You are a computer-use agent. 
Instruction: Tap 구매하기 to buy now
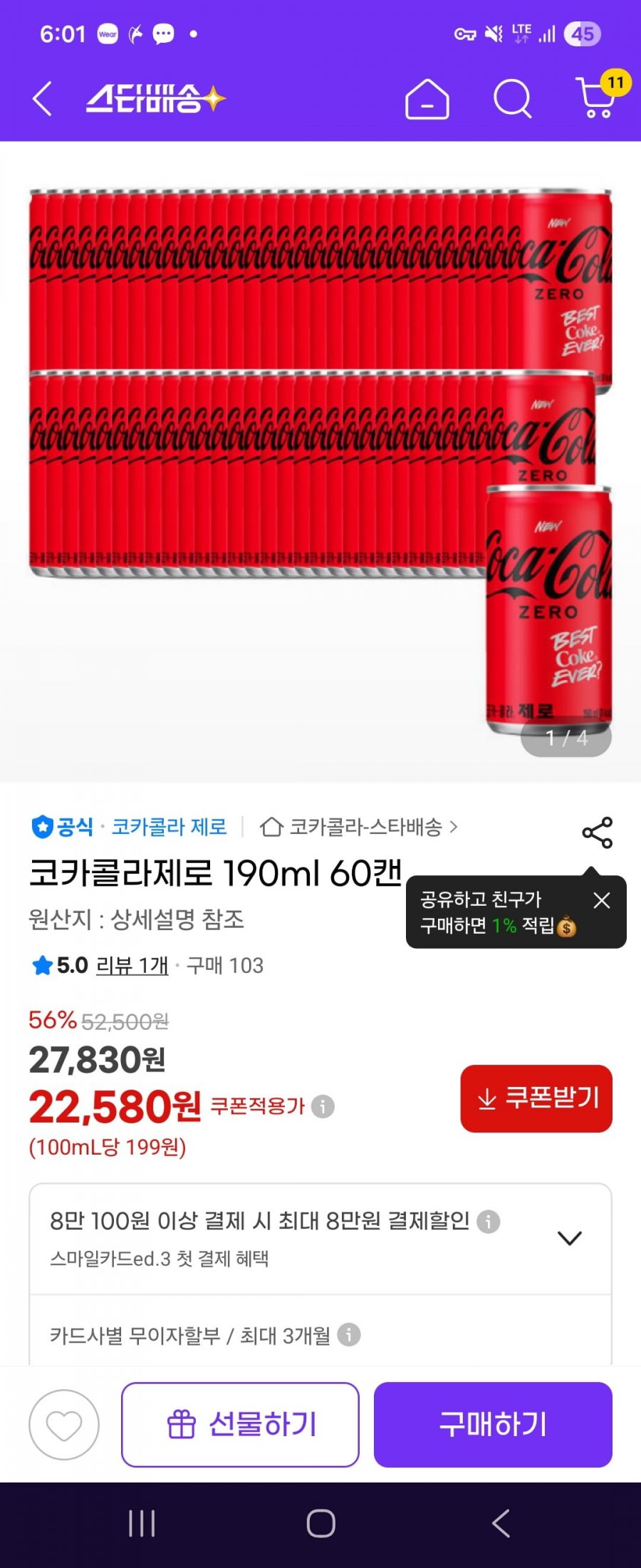[493, 1425]
